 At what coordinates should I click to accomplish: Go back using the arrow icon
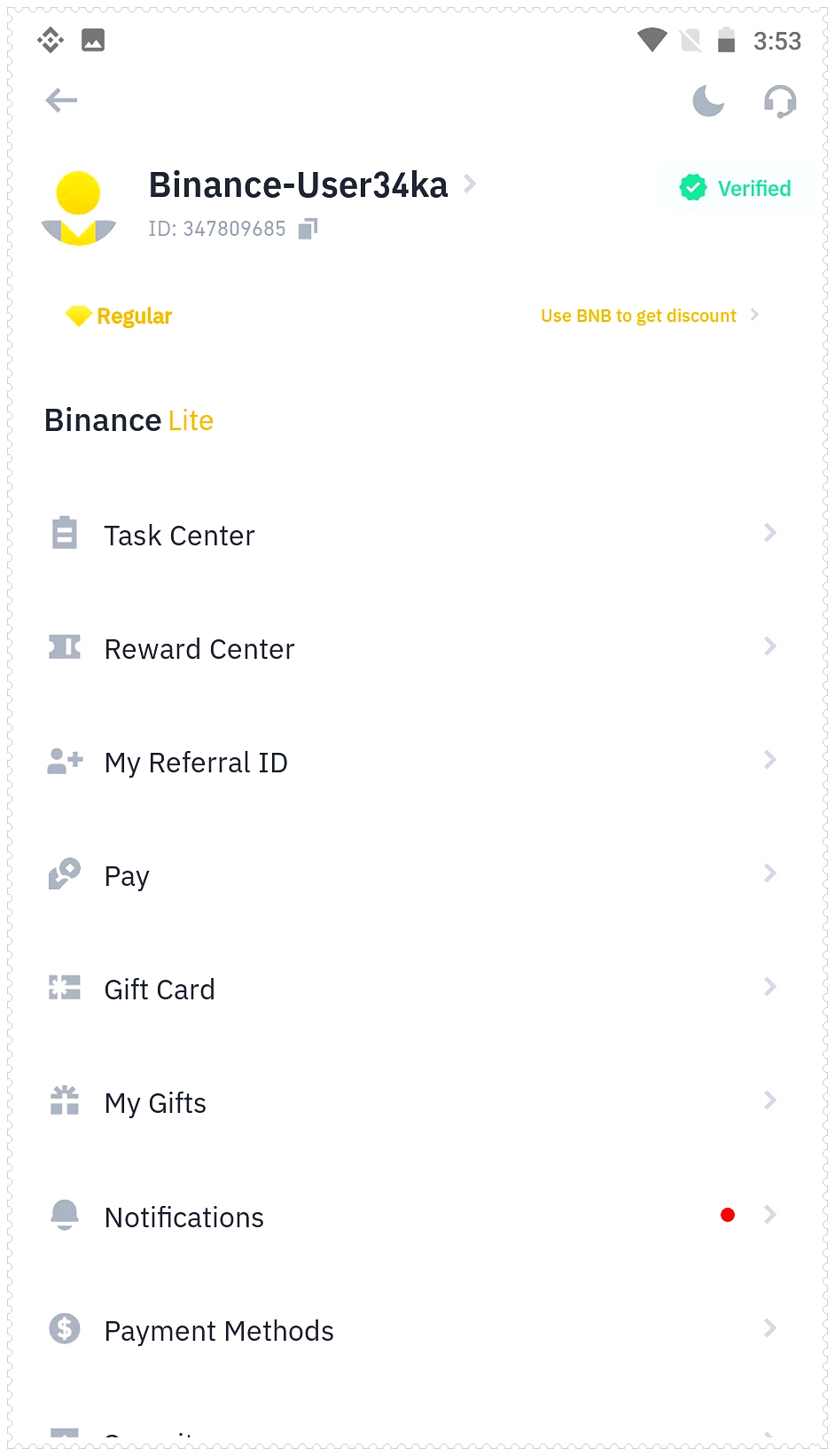tap(61, 100)
